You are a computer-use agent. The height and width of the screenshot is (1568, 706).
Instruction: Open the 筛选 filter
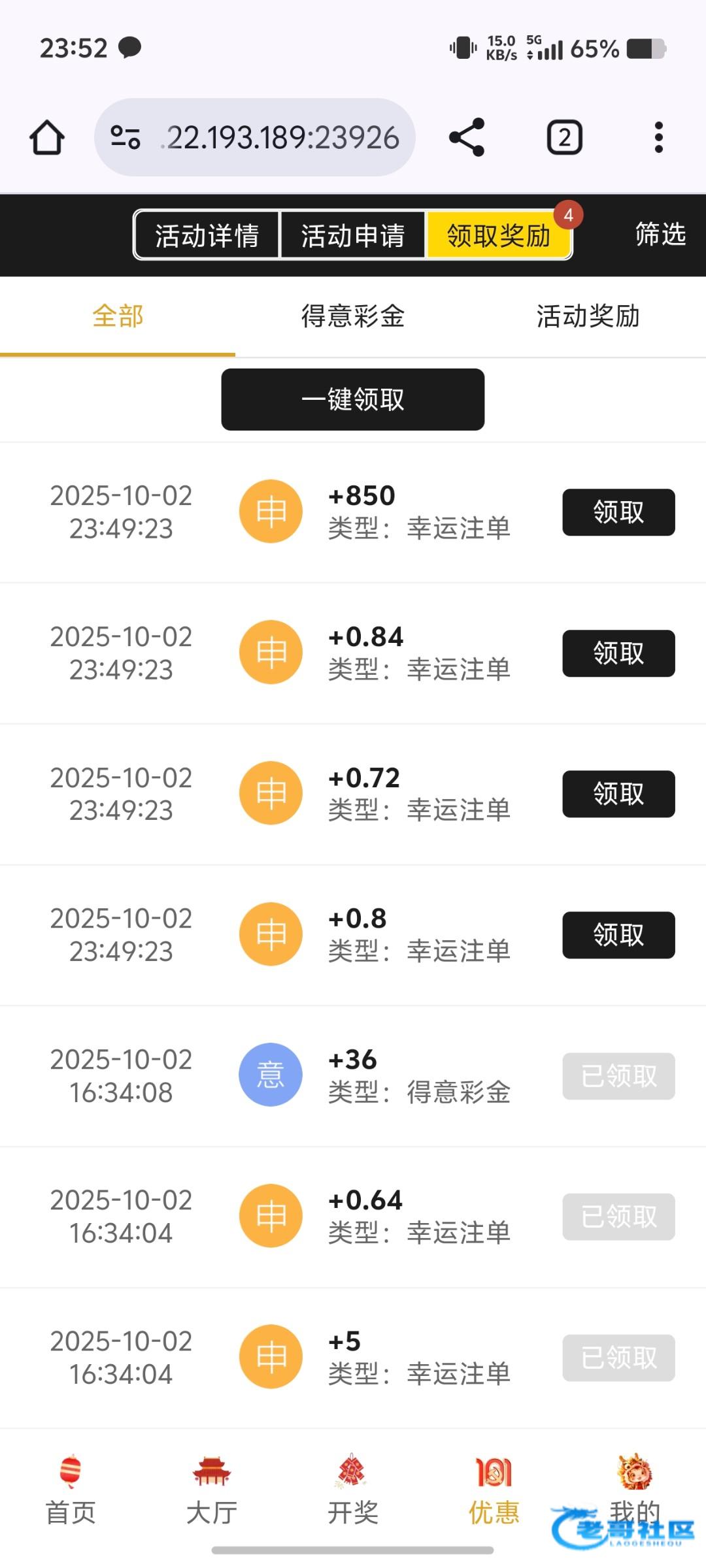[660, 234]
